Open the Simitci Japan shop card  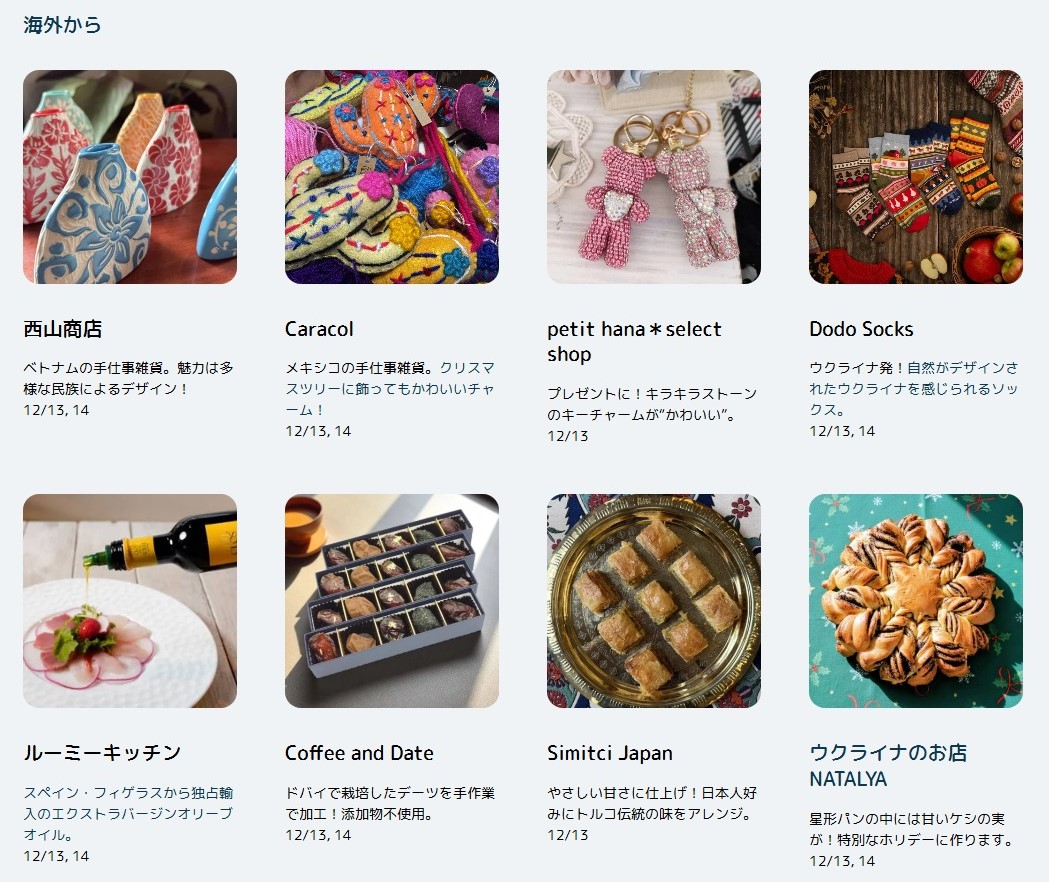(x=654, y=601)
